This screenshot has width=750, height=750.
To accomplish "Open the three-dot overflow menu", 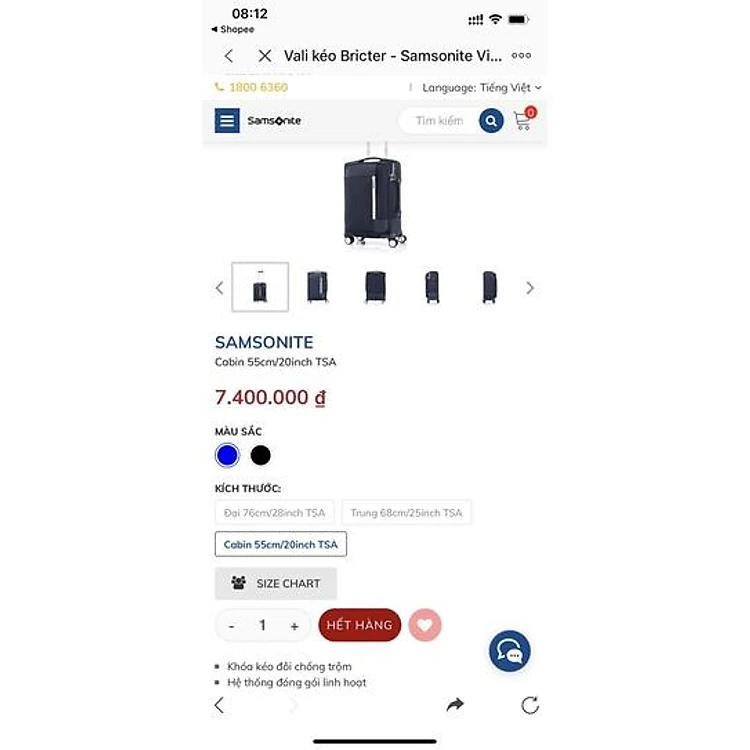I will pos(521,56).
